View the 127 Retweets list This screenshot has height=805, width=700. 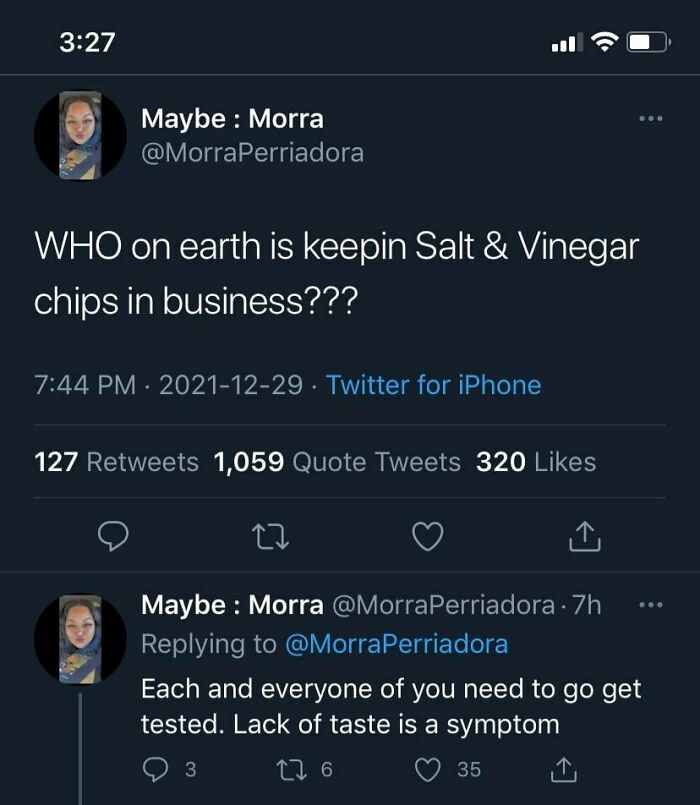tap(117, 462)
